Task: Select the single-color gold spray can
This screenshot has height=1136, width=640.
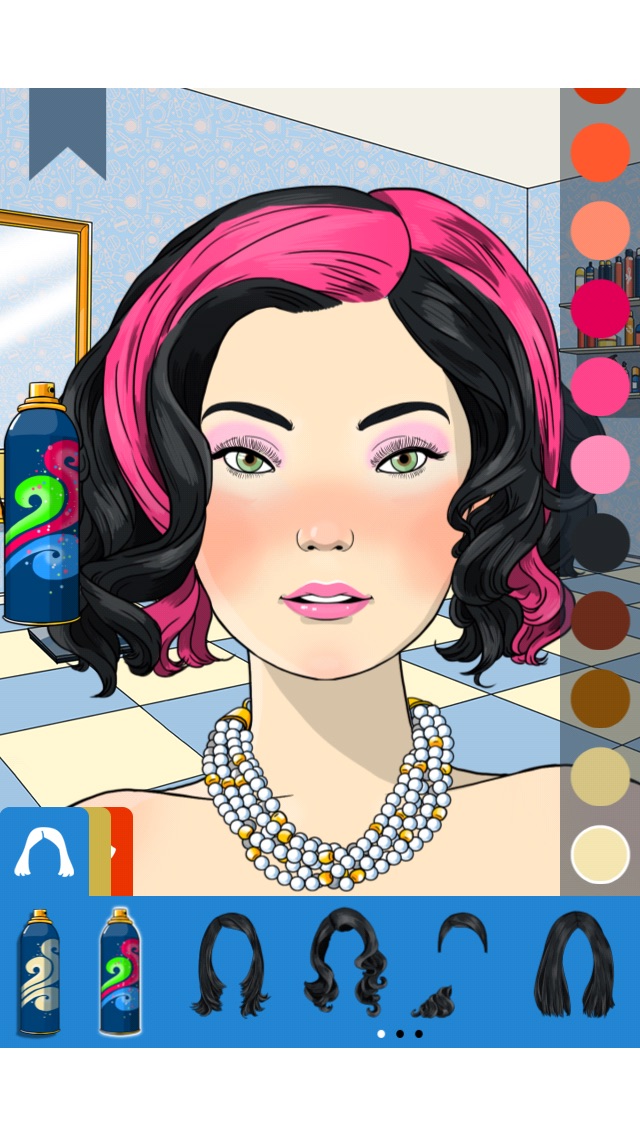Action: [39, 972]
